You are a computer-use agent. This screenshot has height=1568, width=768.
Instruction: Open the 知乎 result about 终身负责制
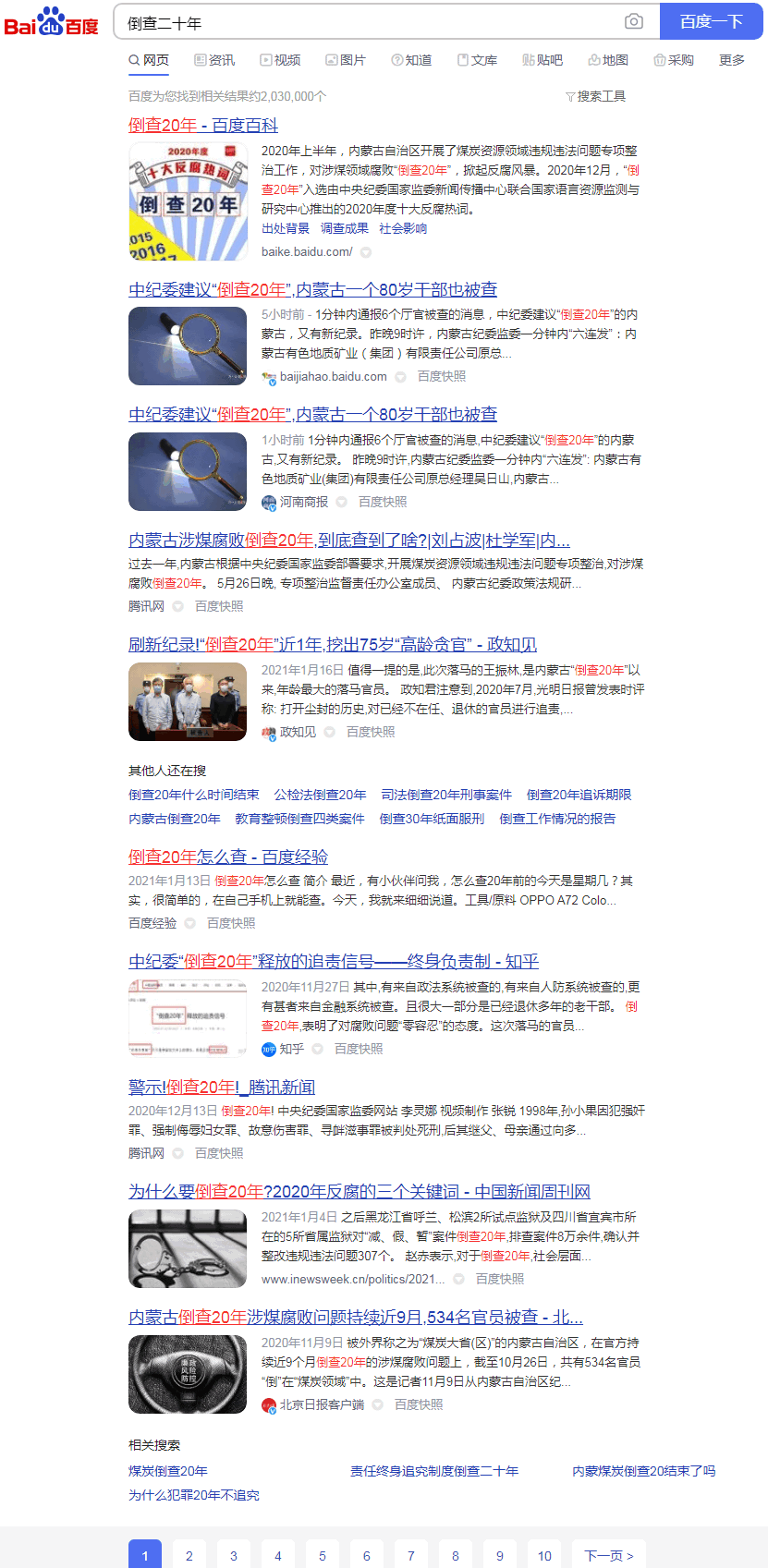coord(334,961)
